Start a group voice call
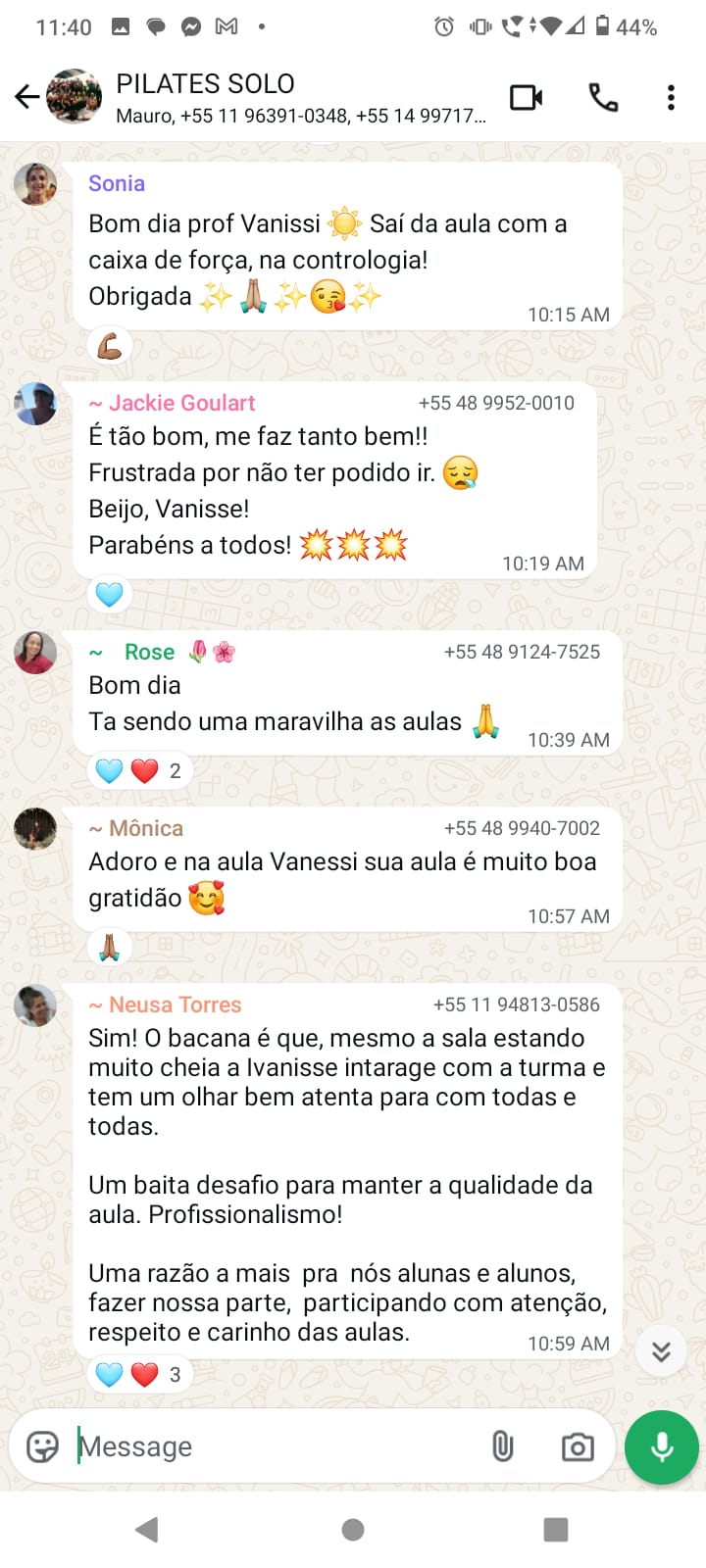Image resolution: width=706 pixels, height=1568 pixels. coord(602,97)
